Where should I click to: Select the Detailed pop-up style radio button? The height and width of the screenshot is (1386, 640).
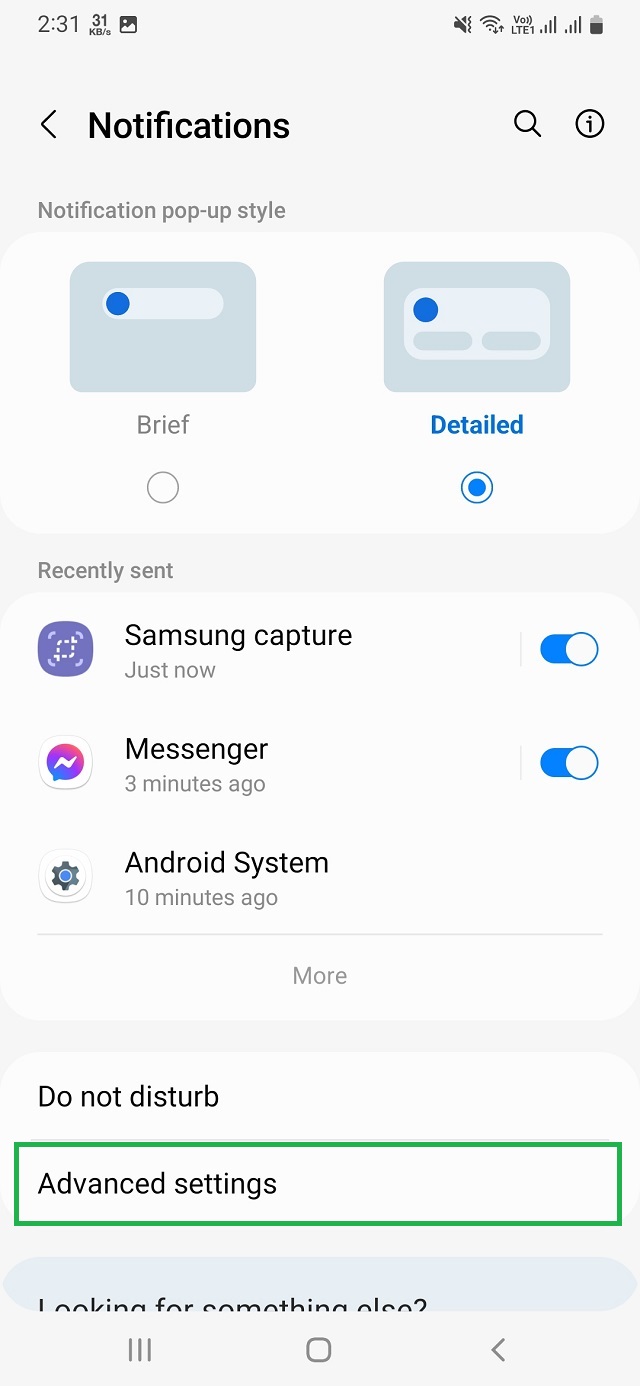(x=477, y=488)
